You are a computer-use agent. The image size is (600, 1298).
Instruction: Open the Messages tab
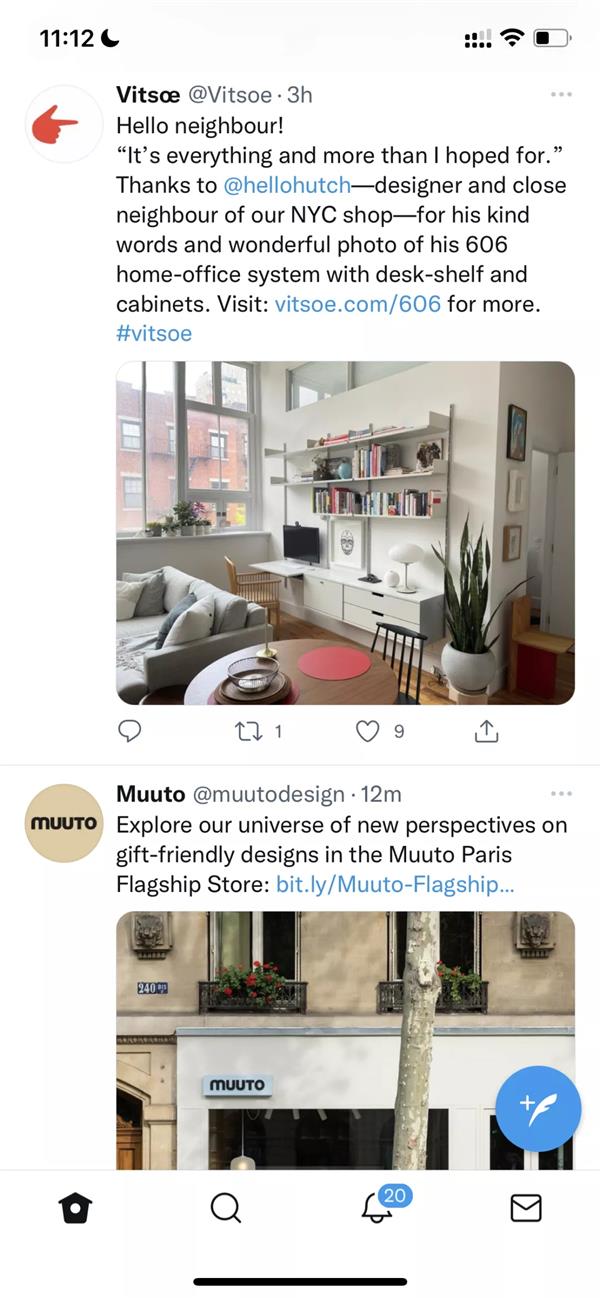[x=526, y=1208]
